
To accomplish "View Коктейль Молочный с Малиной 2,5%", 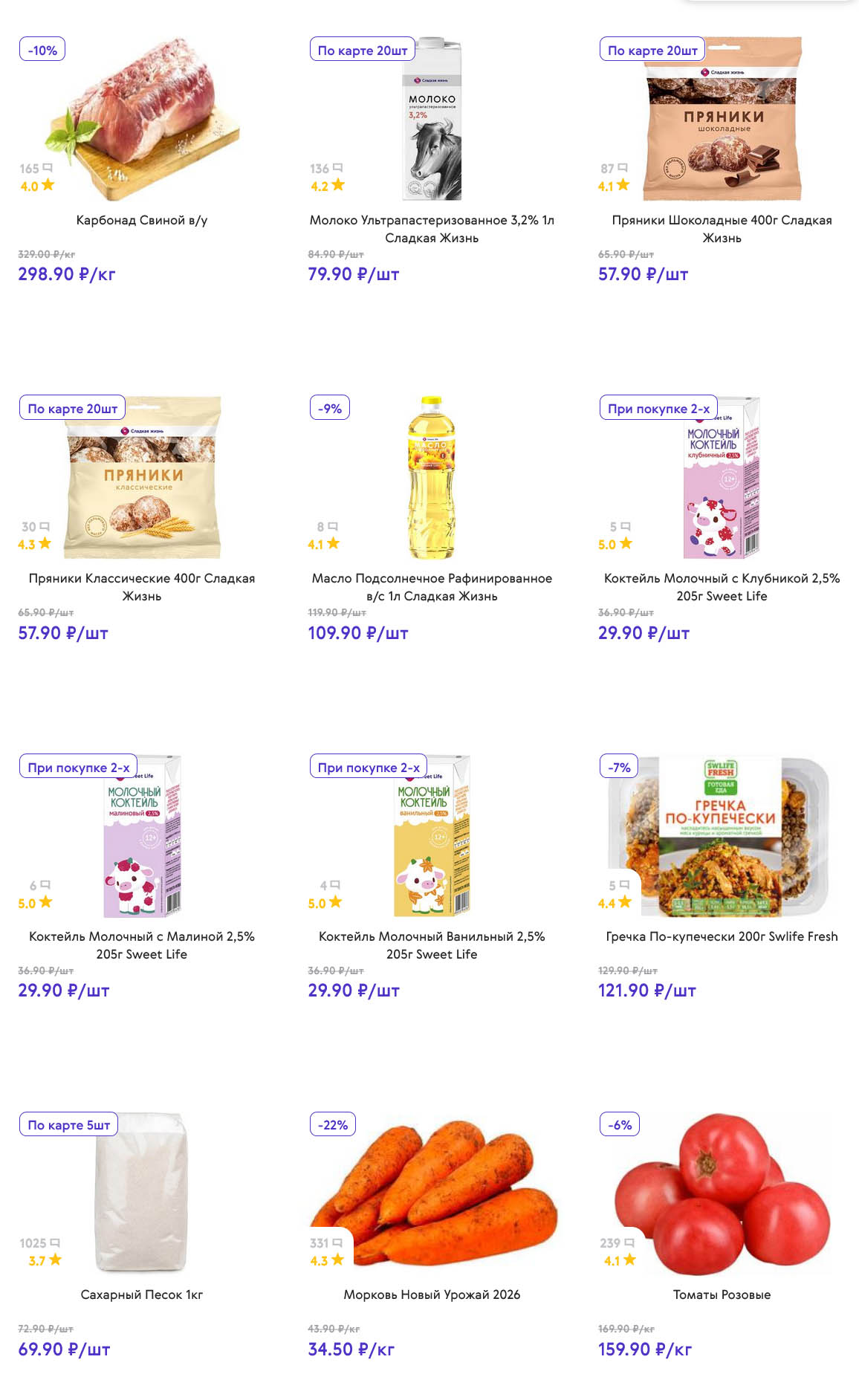I will point(141,945).
